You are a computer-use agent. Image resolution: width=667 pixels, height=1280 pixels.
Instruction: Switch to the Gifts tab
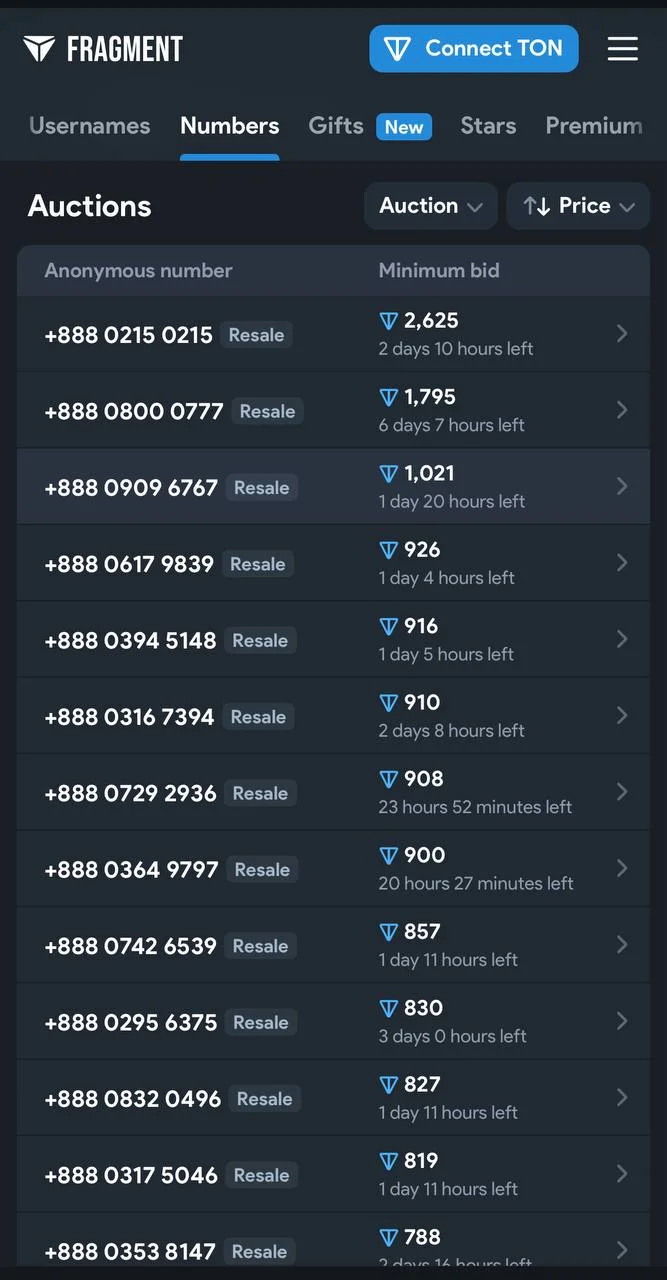coord(370,126)
